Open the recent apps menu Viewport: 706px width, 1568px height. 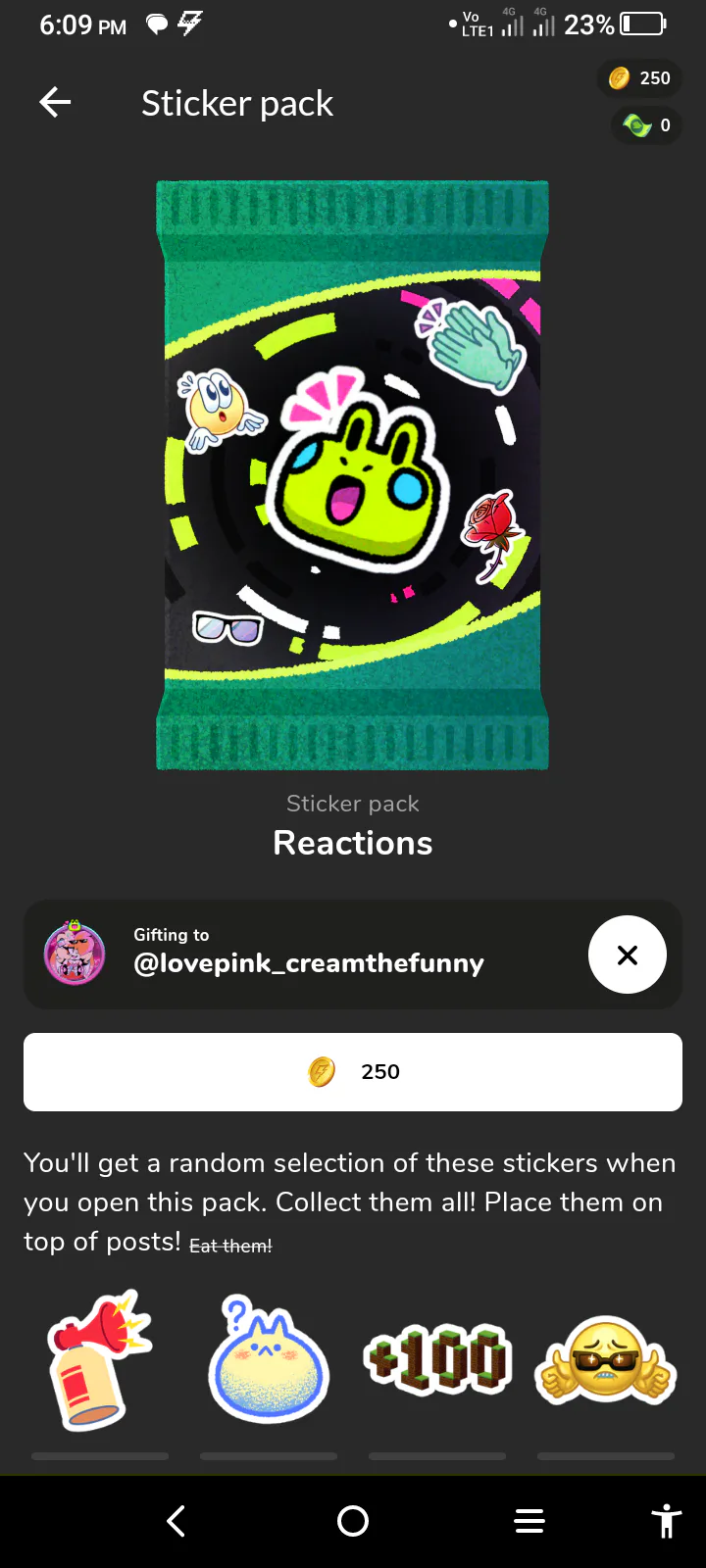click(529, 1521)
